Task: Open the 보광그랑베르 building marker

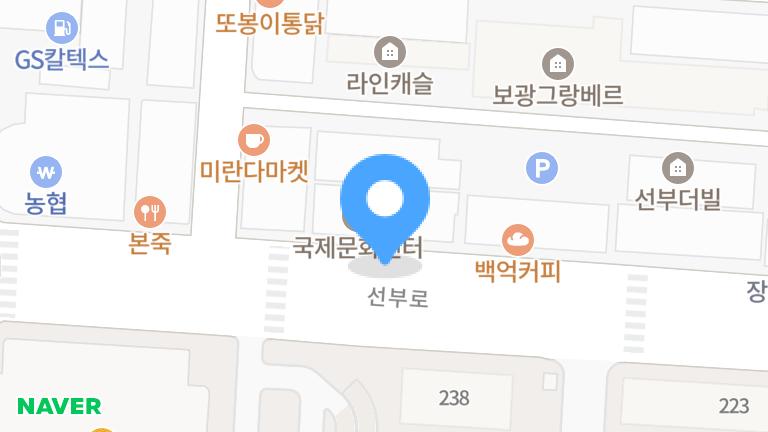Action: coord(557,65)
